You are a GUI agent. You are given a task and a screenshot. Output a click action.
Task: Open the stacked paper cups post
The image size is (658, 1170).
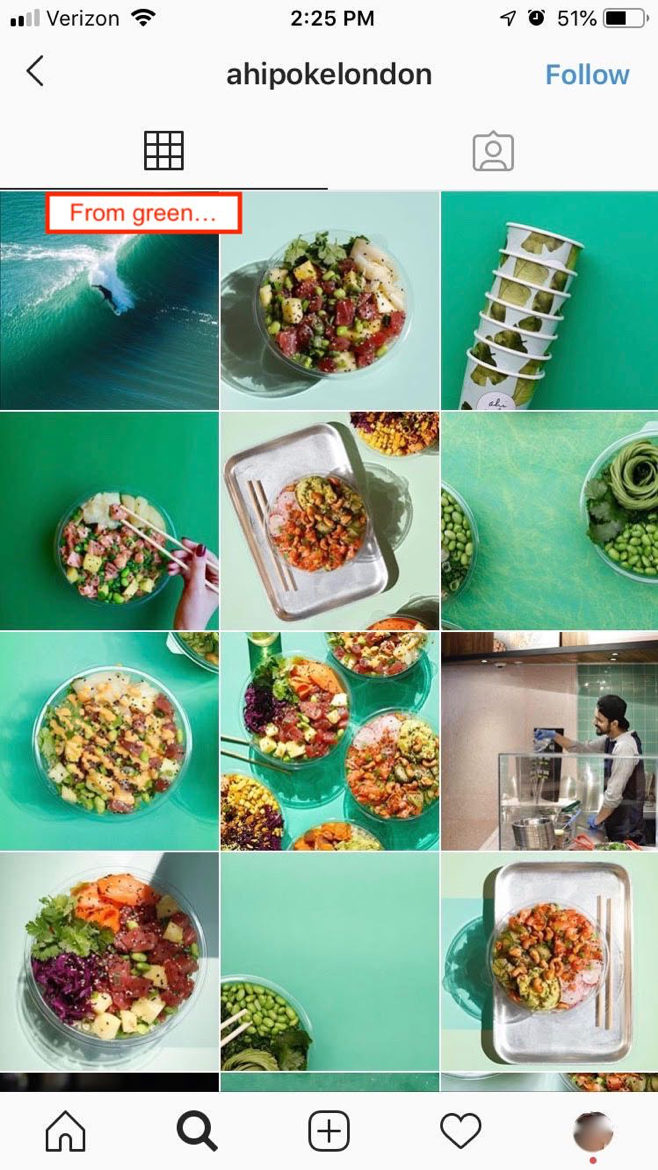(x=549, y=301)
